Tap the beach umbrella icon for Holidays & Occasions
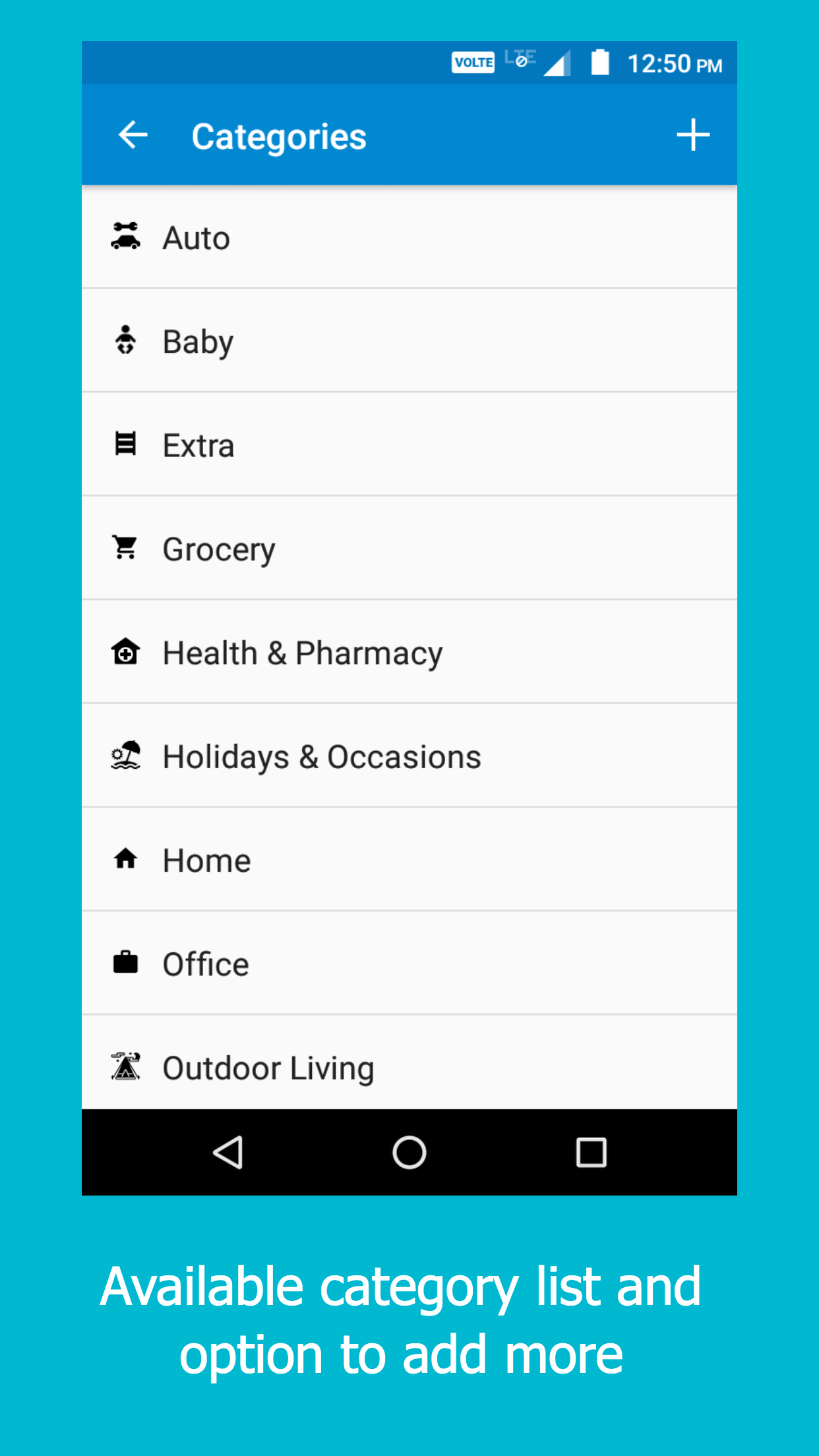Viewport: 819px width, 1456px height. pos(126,756)
